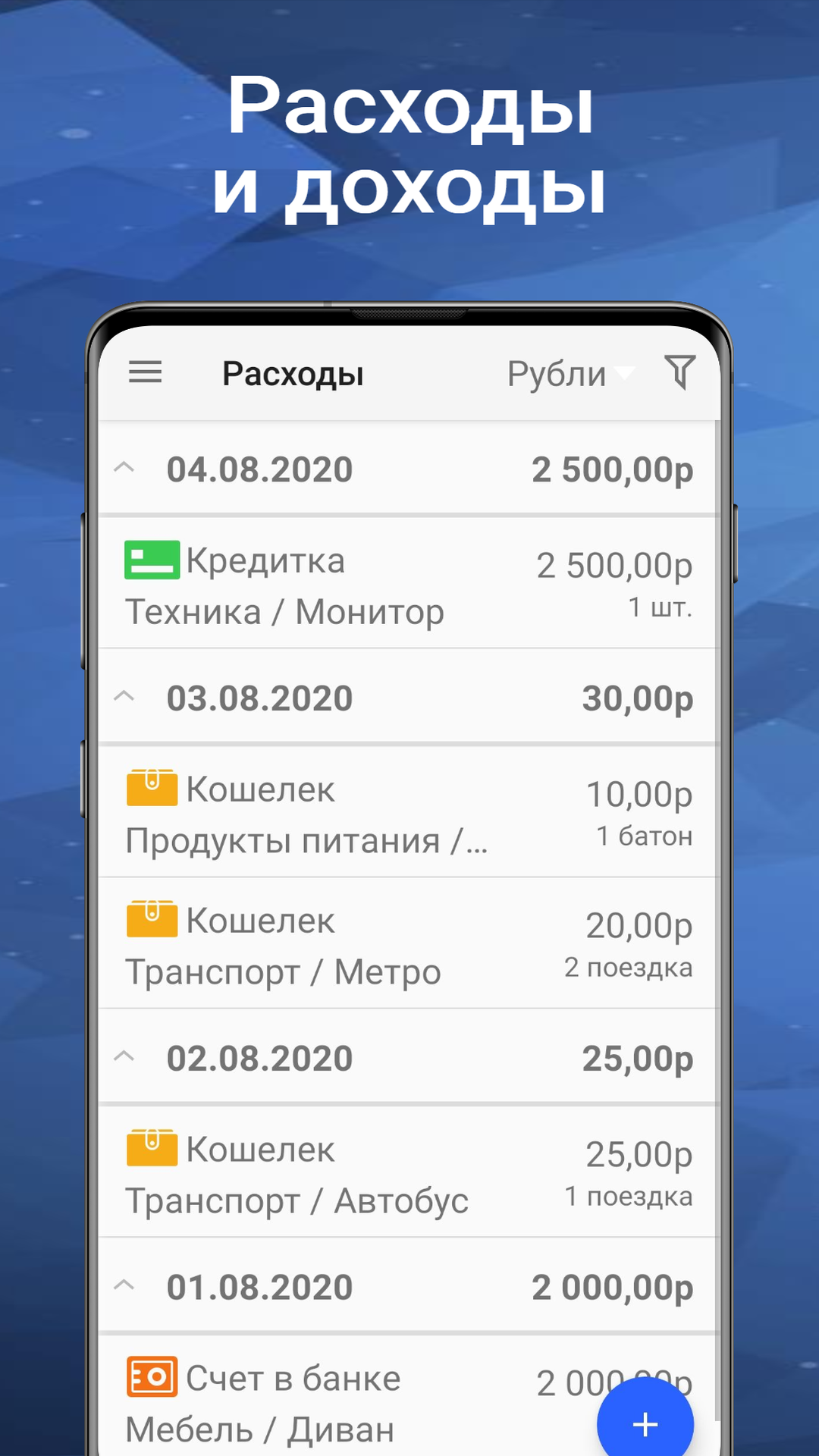Tap the green Кредитка credit card icon
The width and height of the screenshot is (819, 1456).
click(x=151, y=560)
